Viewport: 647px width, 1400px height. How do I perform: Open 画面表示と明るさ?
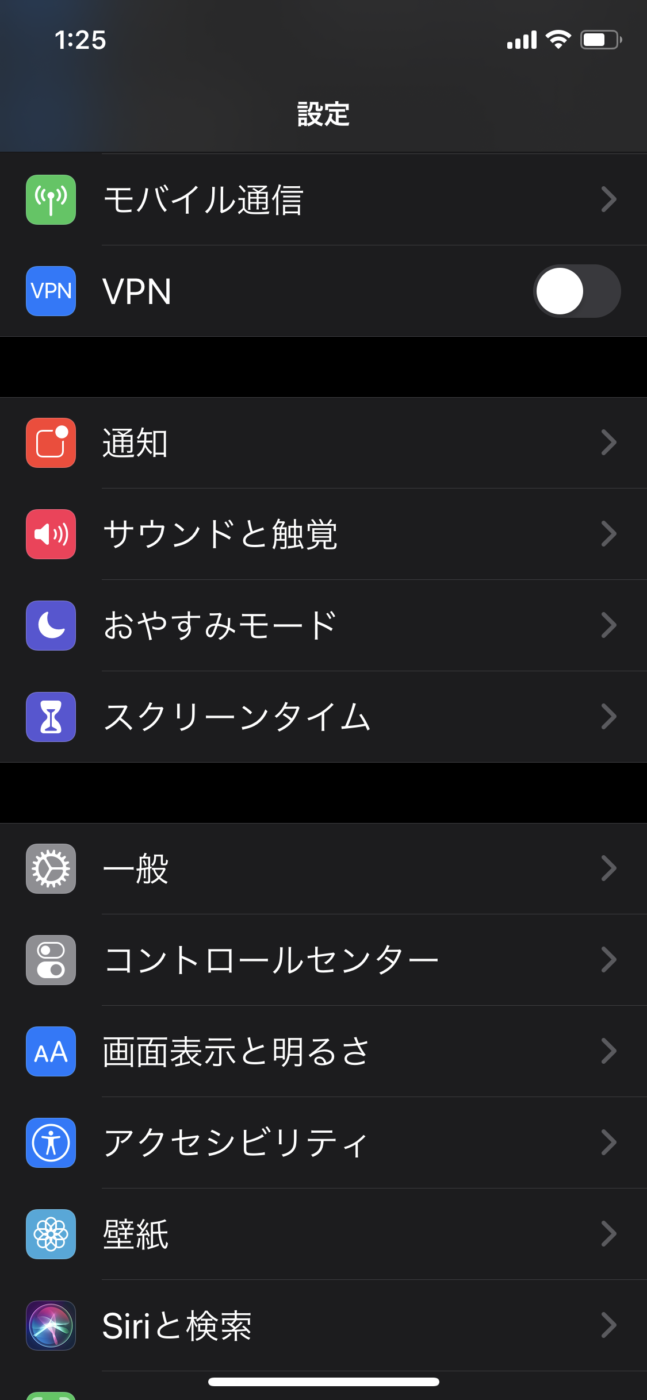click(x=323, y=1051)
